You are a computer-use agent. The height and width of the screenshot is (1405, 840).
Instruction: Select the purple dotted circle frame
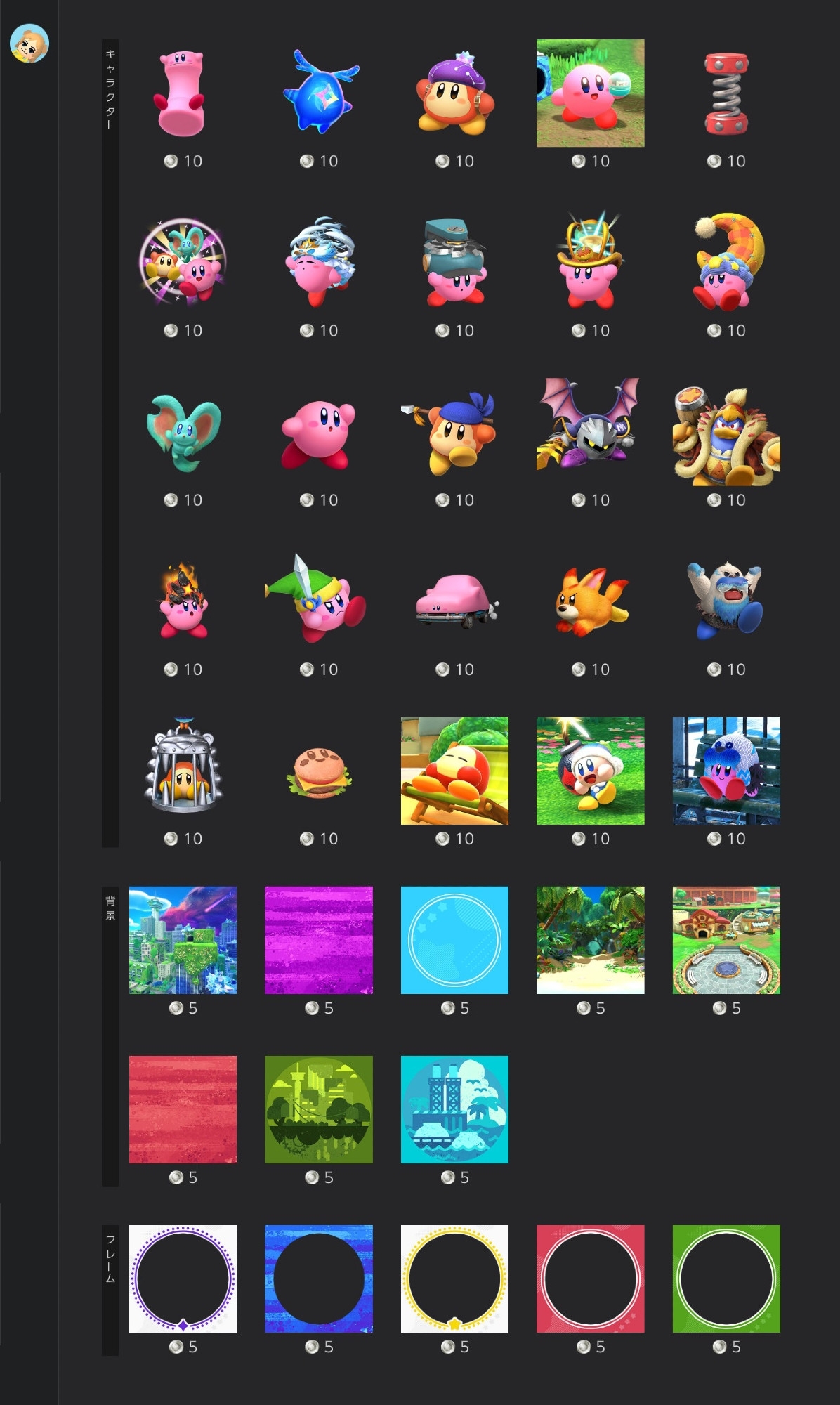(x=183, y=1279)
